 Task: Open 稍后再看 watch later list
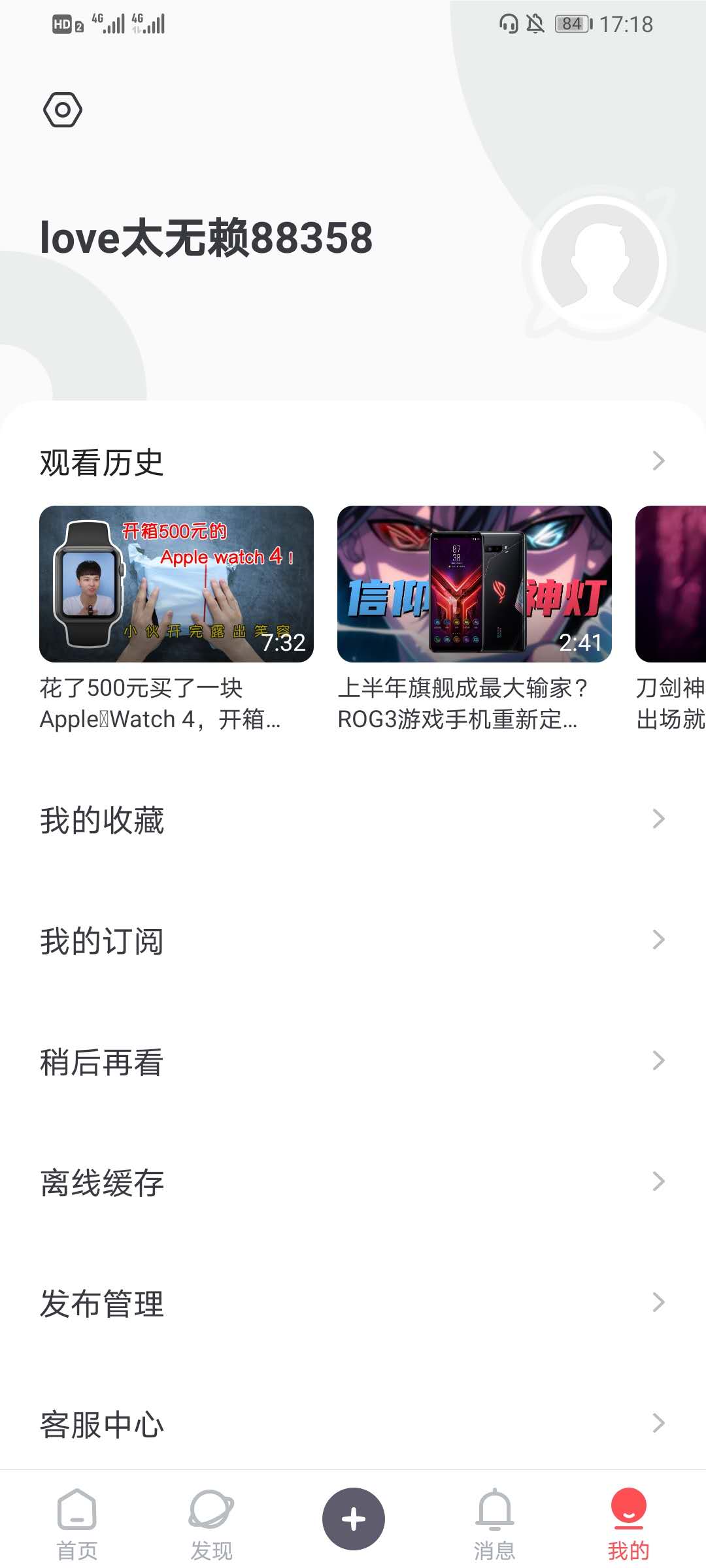tap(353, 1061)
